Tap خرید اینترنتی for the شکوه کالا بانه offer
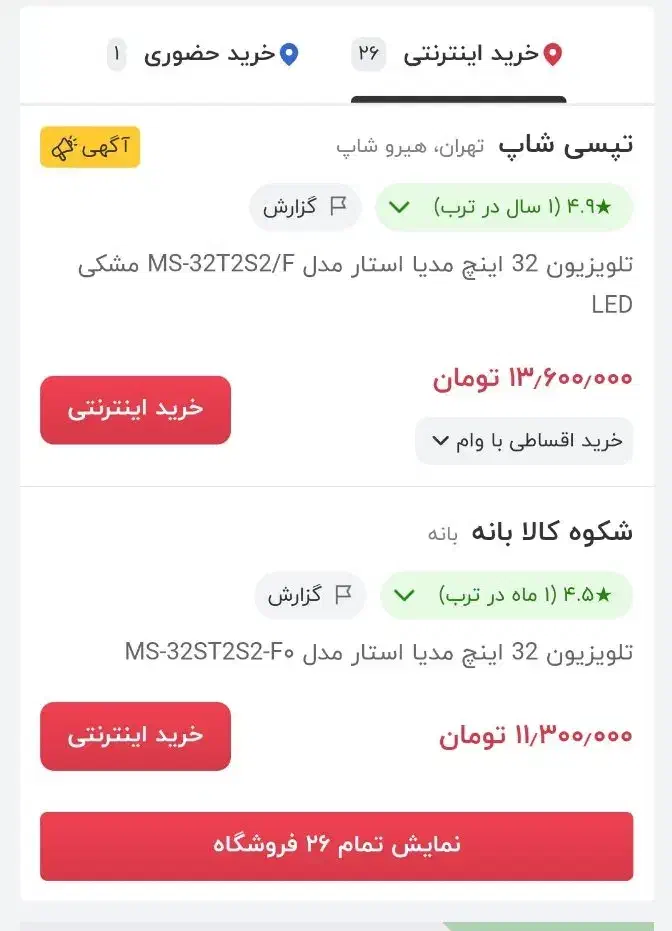Viewport: 672px width, 931px height. (135, 736)
